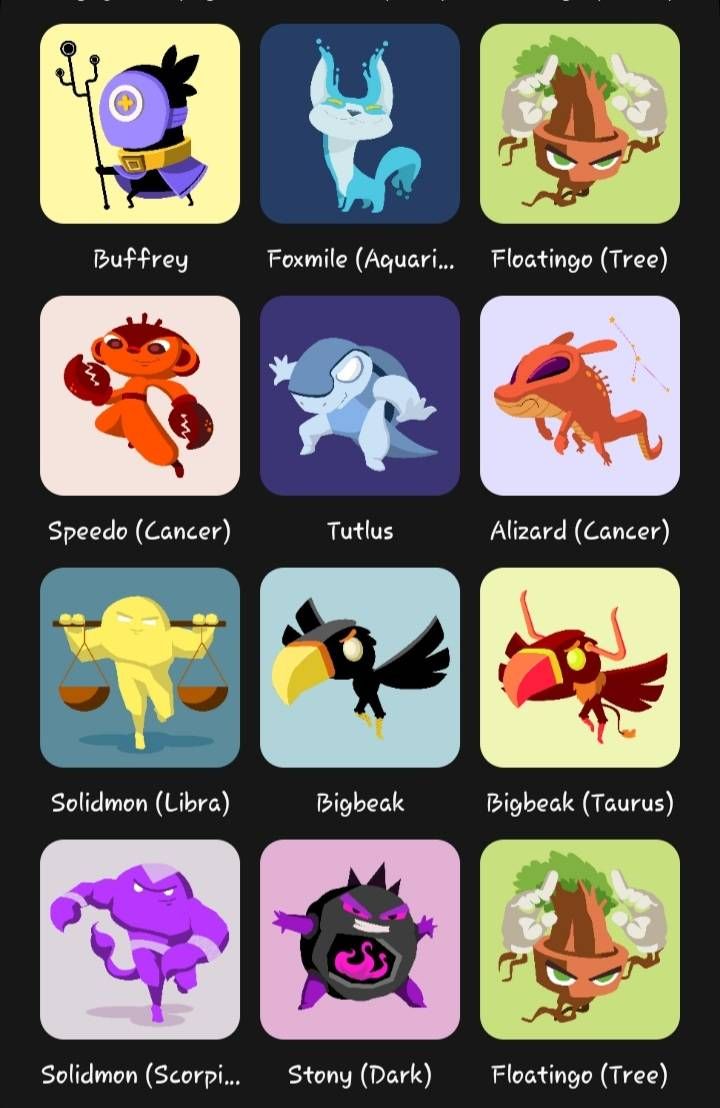Click the truncated Solidmon (Scorpi...) label
The width and height of the screenshot is (720, 1108).
click(140, 1077)
